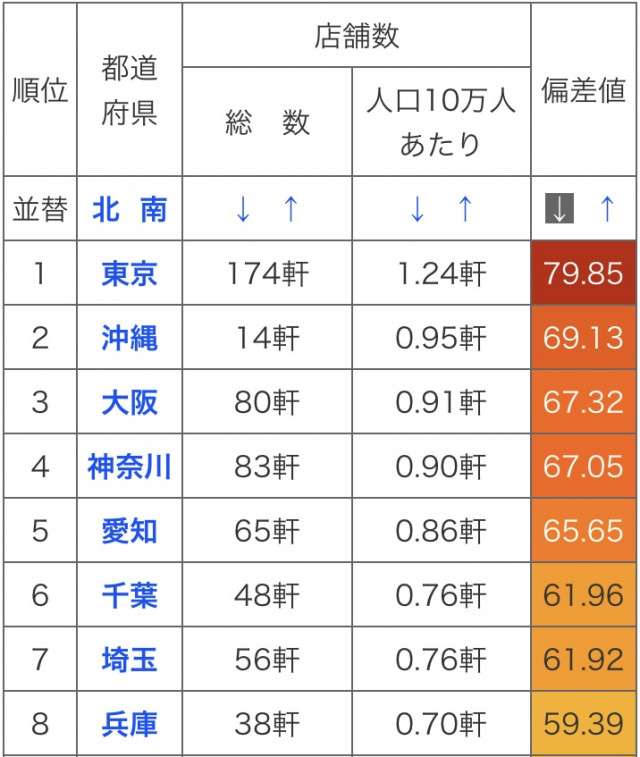
Task: Sort 偏差値 column ascending with up arrow
Action: pos(607,209)
